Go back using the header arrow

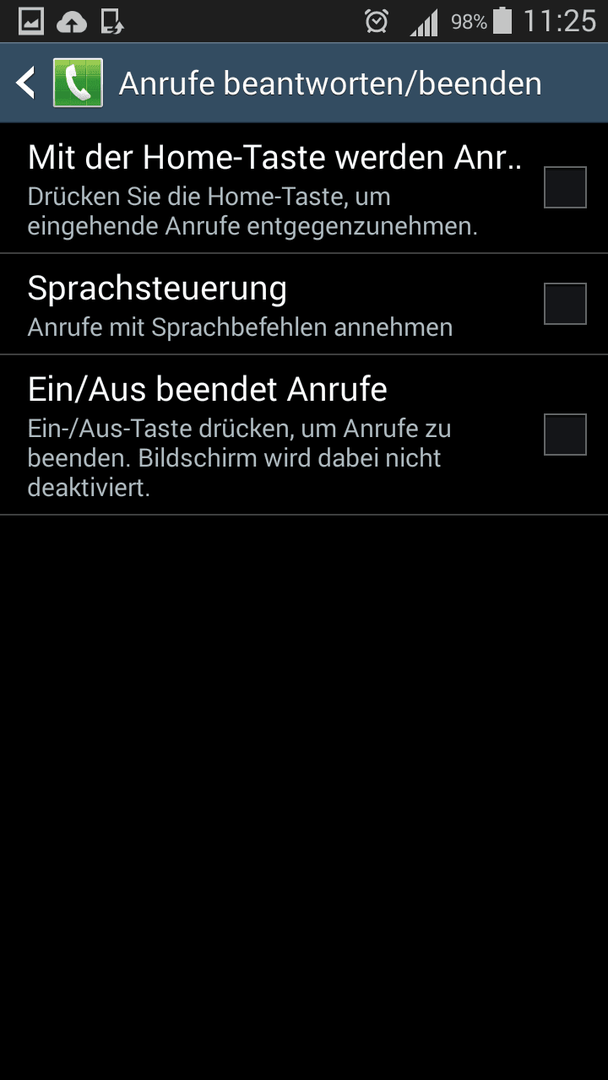[26, 83]
